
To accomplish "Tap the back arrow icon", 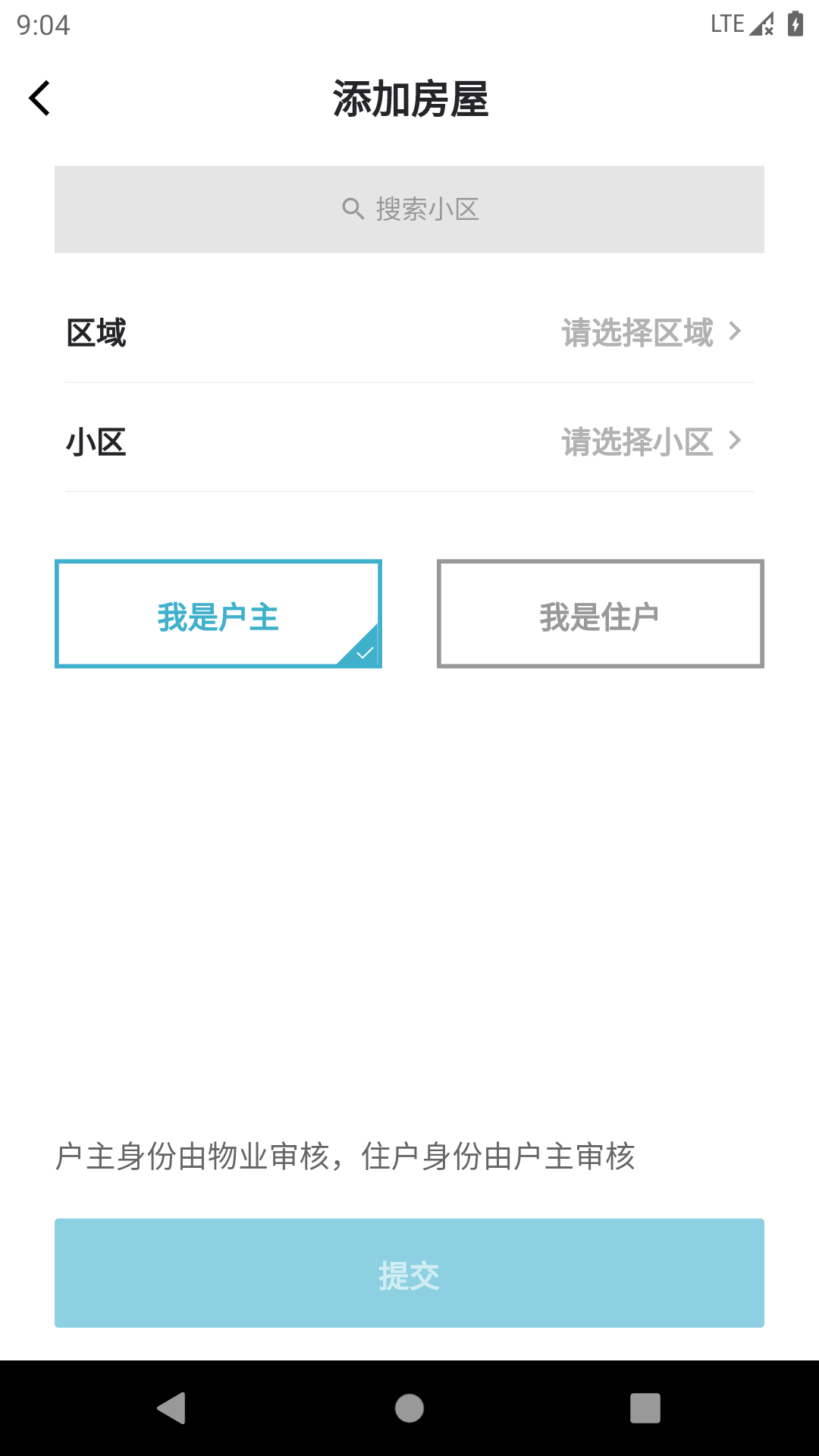I will tap(38, 98).
